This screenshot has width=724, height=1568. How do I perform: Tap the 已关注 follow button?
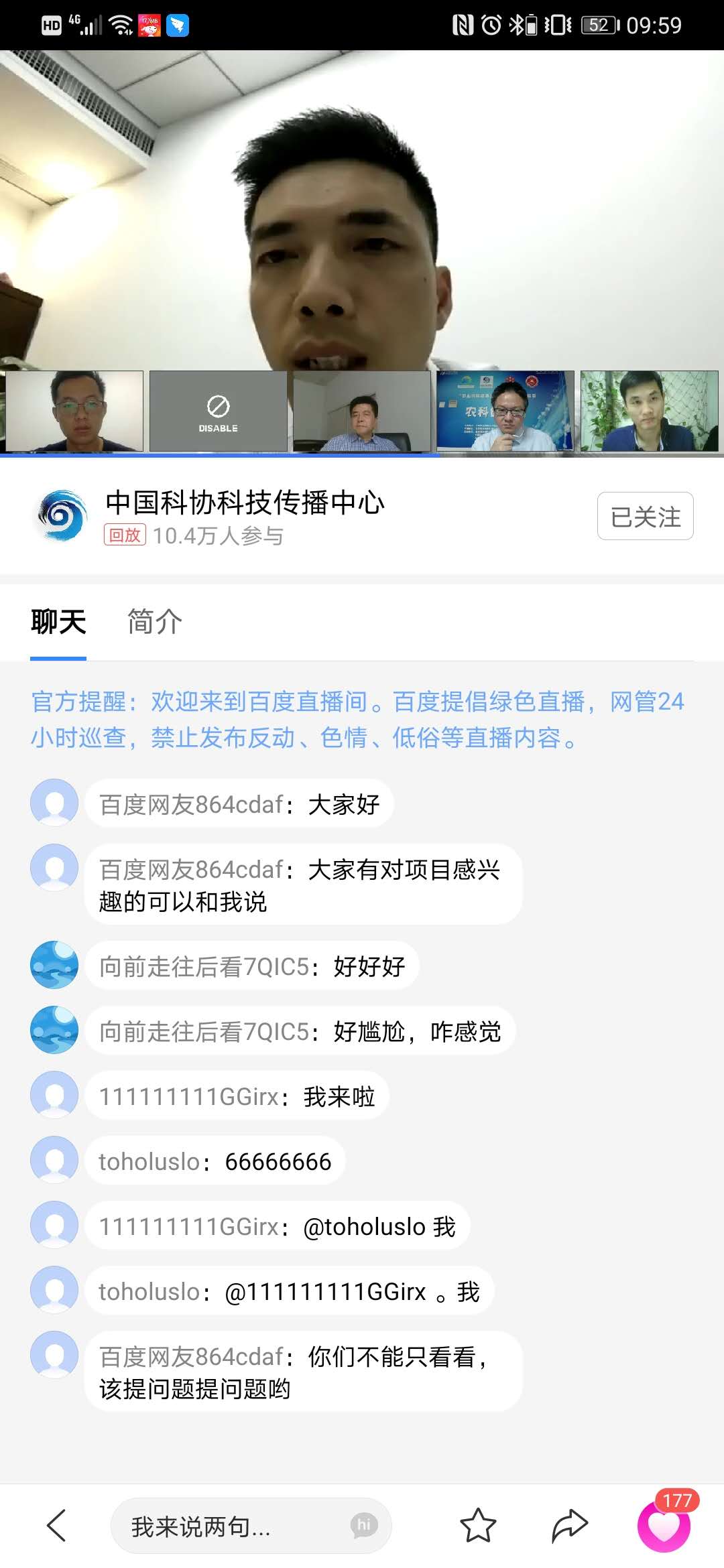point(645,517)
